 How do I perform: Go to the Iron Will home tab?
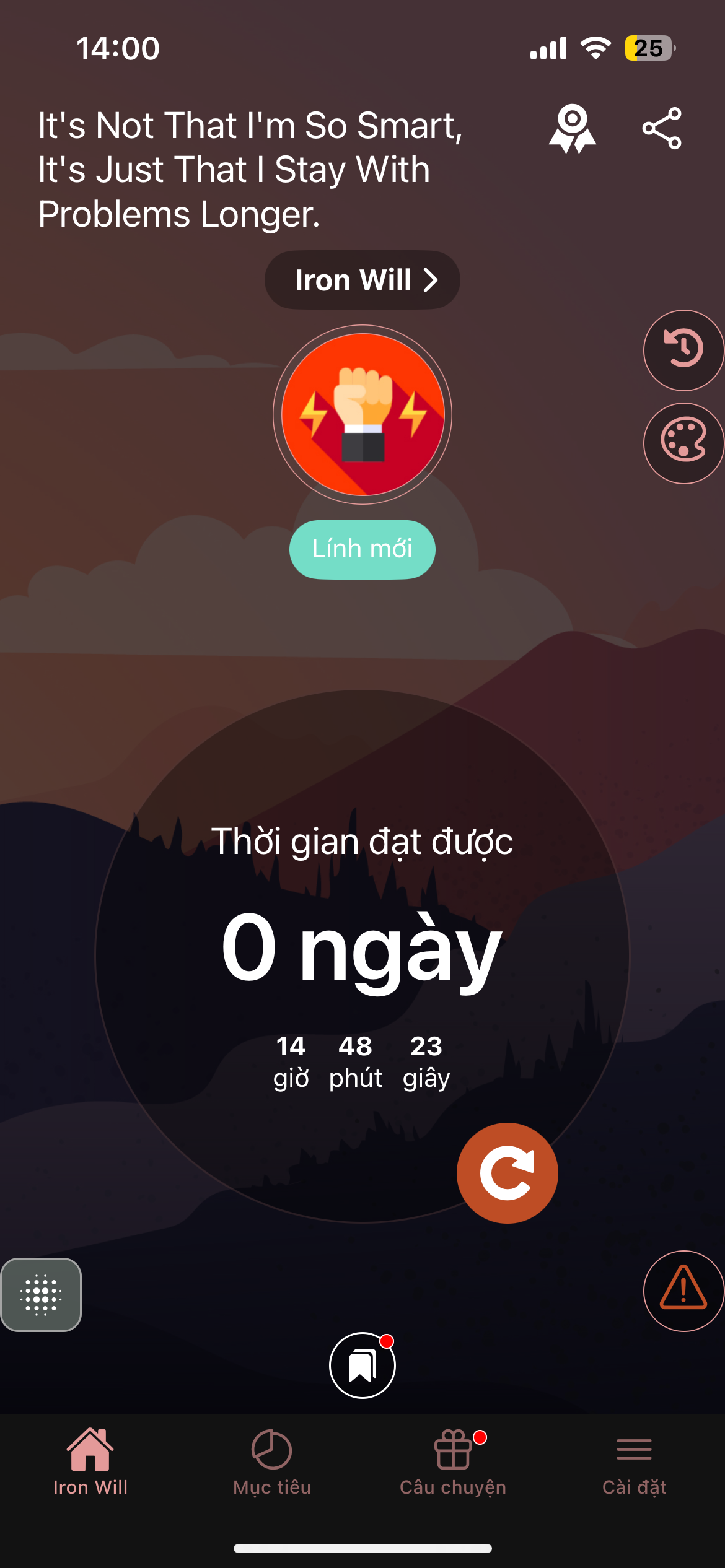(x=90, y=1461)
